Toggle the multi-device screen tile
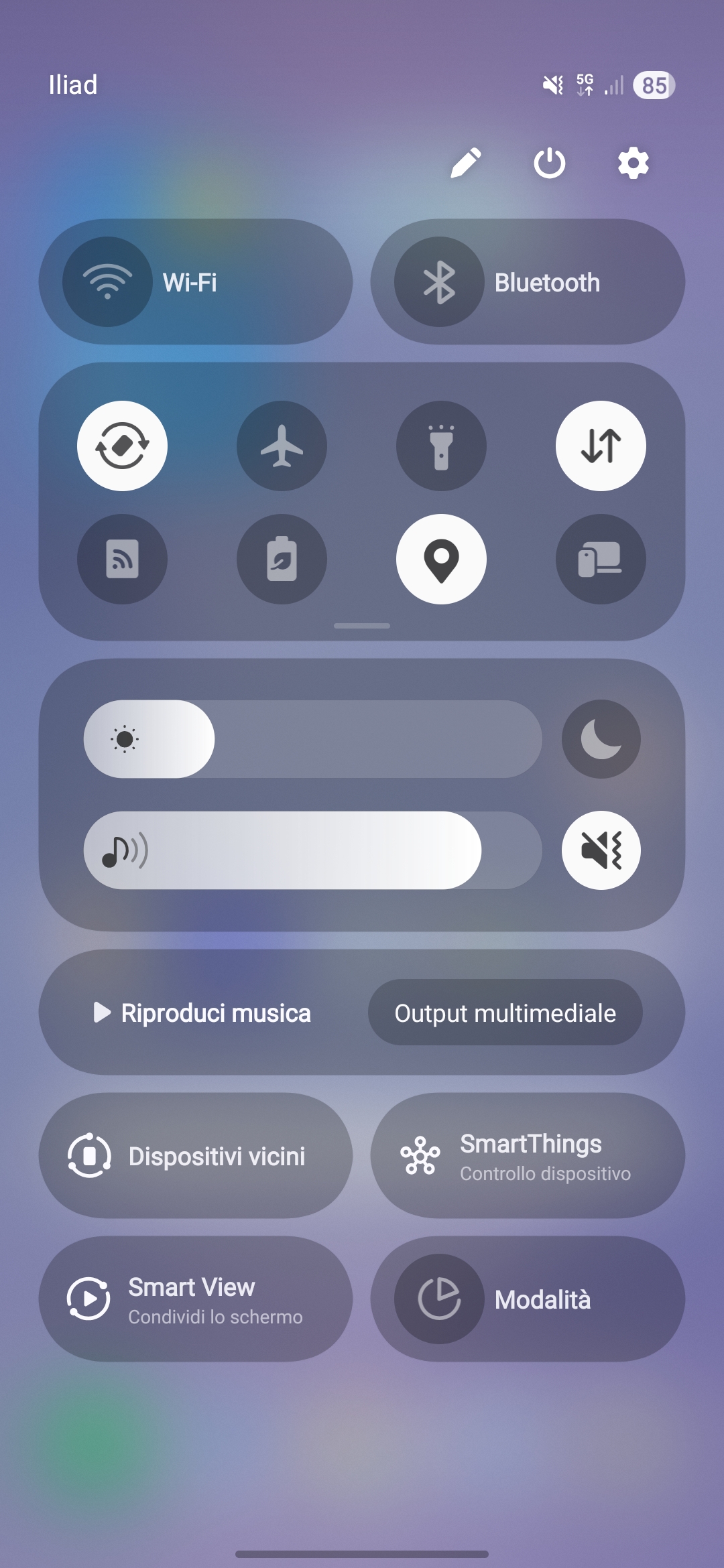This screenshot has width=724, height=1568. click(x=601, y=559)
